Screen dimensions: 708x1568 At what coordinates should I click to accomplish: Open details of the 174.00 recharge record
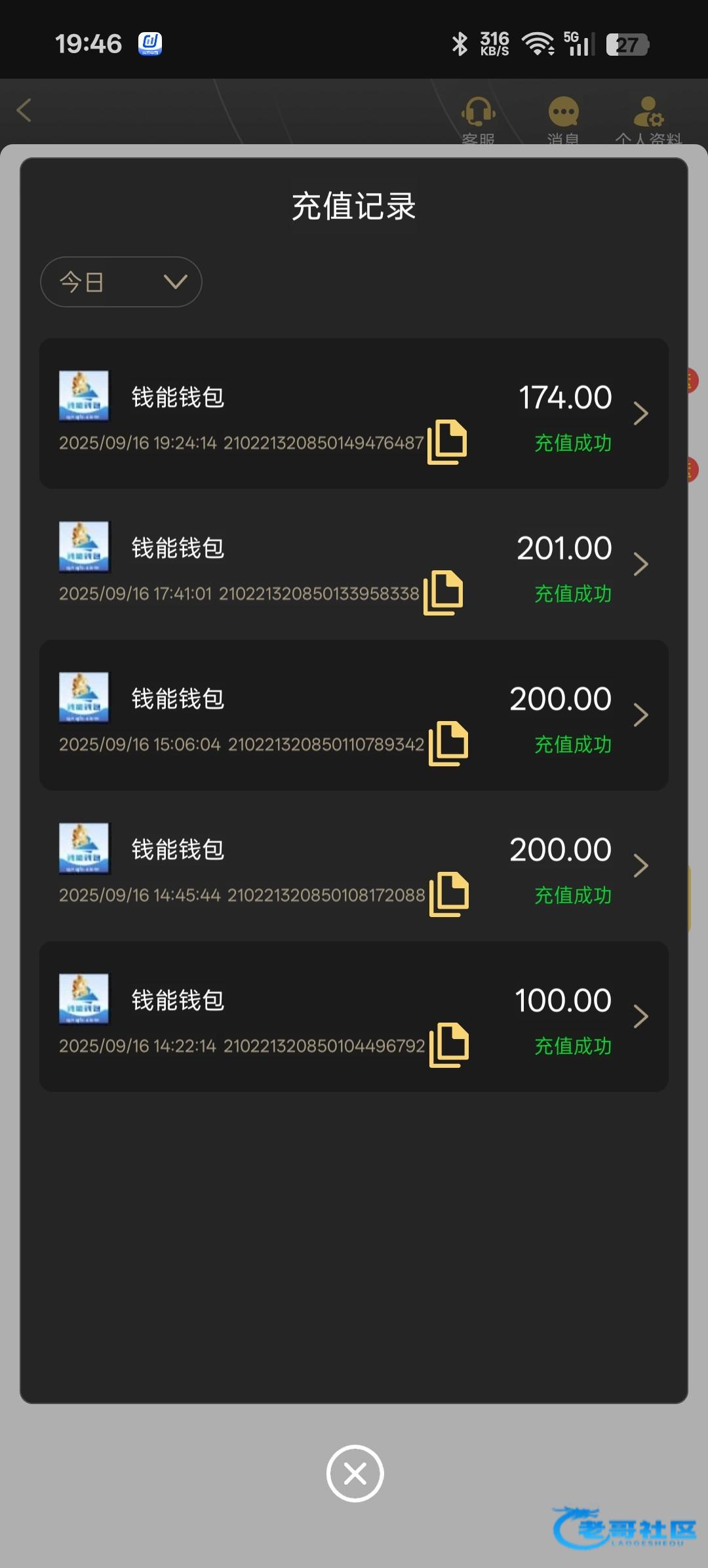[x=640, y=414]
